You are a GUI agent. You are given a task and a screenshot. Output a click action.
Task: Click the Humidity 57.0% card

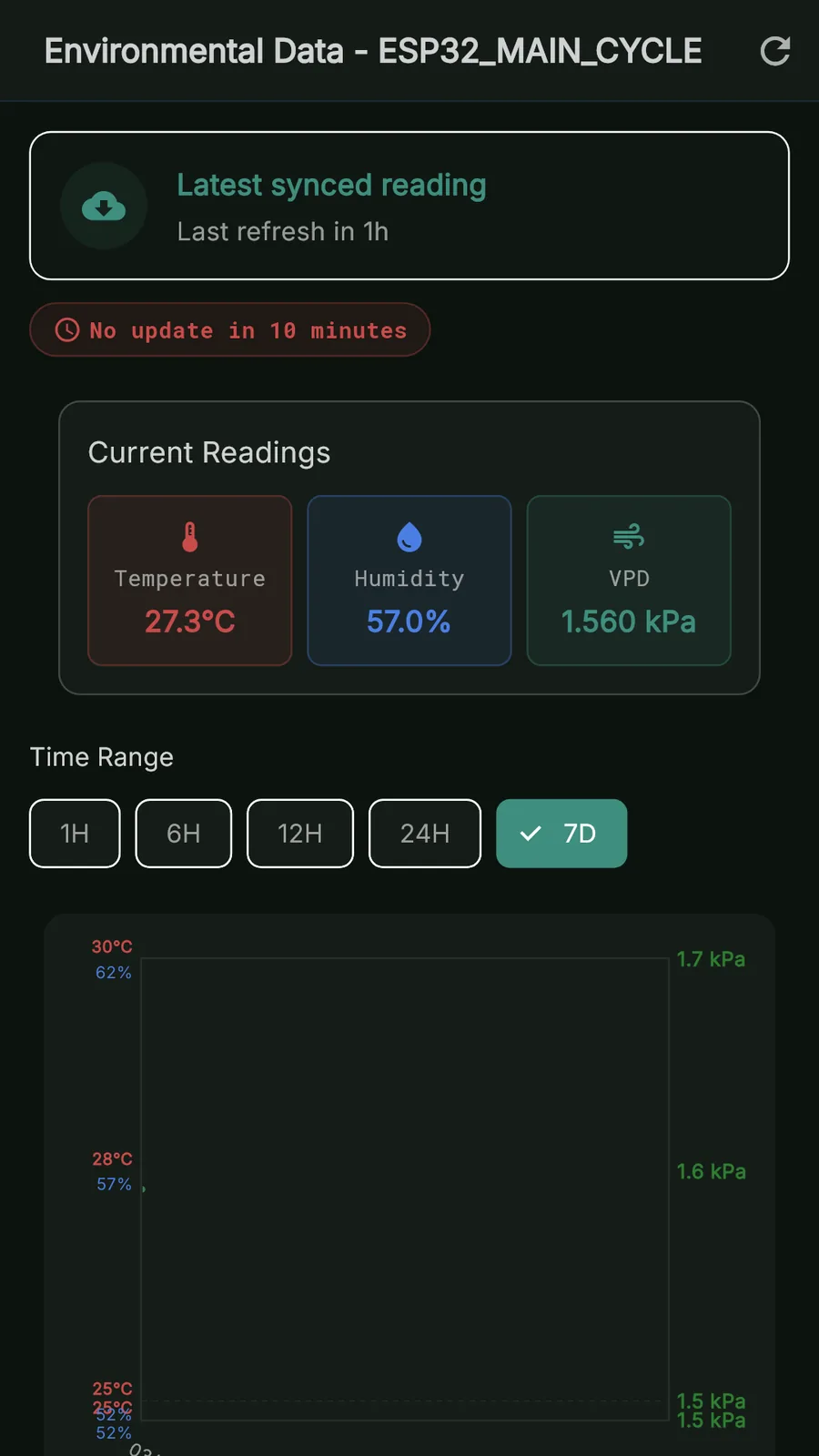pyautogui.click(x=409, y=581)
